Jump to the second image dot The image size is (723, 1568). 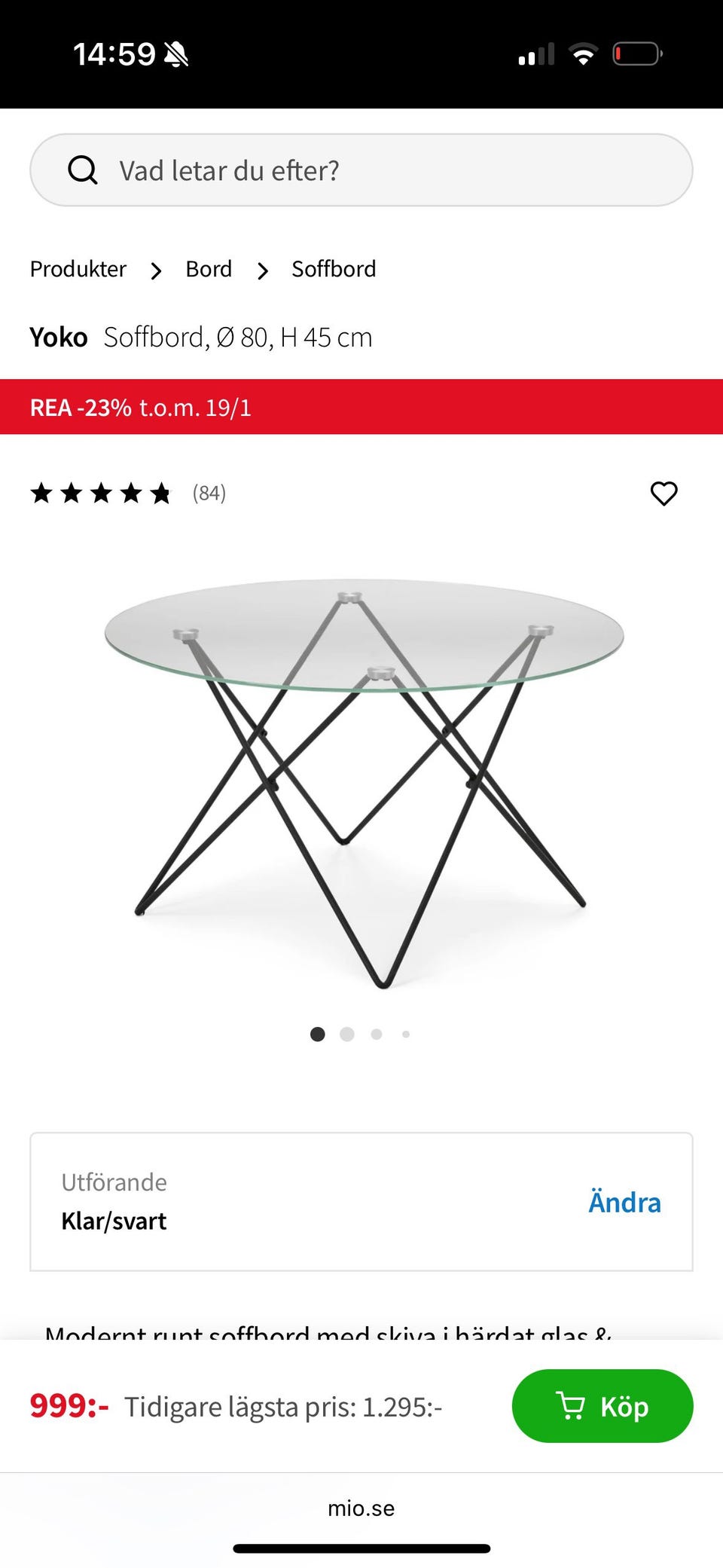(x=347, y=1035)
